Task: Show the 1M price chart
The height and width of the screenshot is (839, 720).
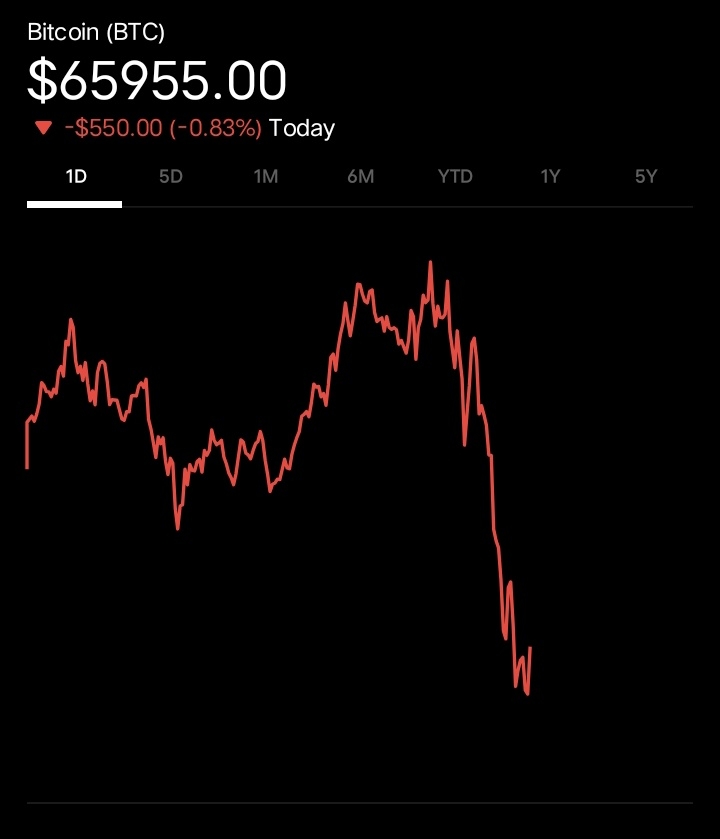Action: 266,177
